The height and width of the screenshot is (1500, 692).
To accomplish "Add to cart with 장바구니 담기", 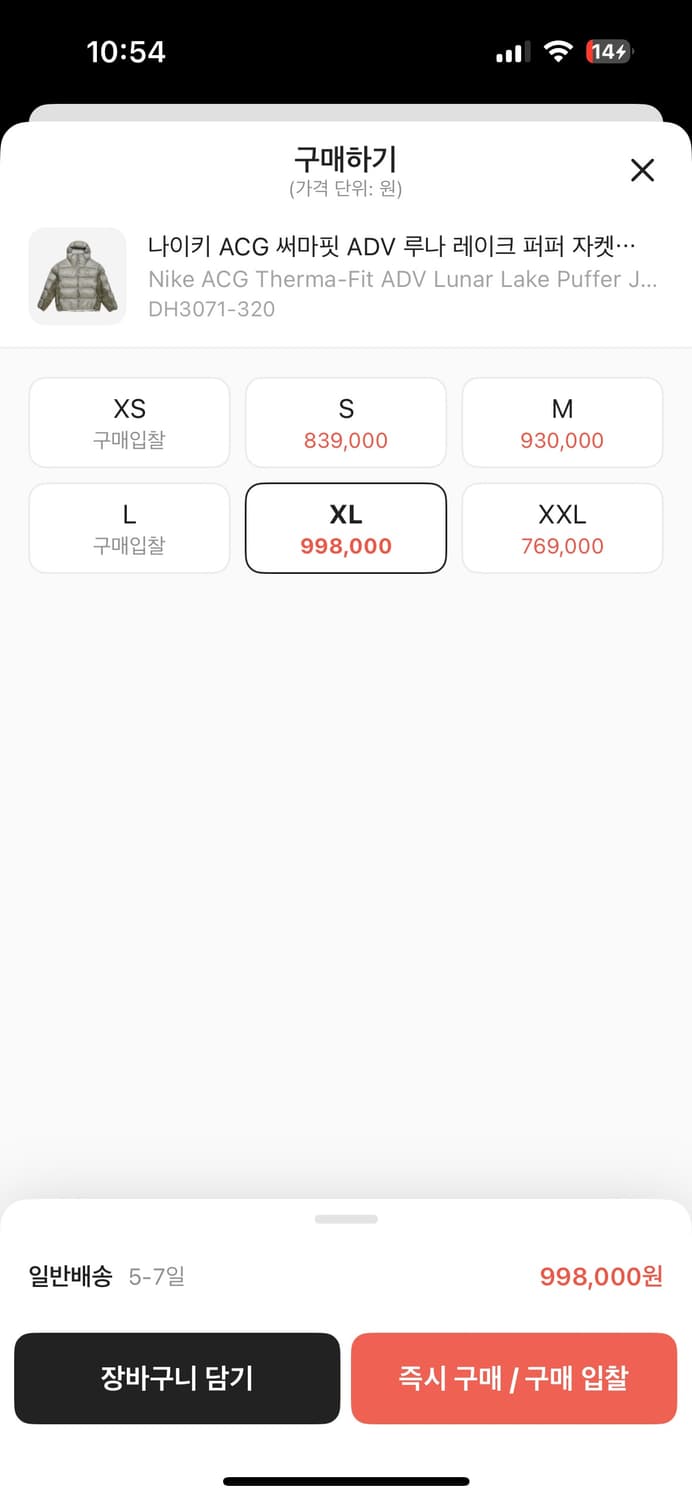I will pyautogui.click(x=177, y=1378).
